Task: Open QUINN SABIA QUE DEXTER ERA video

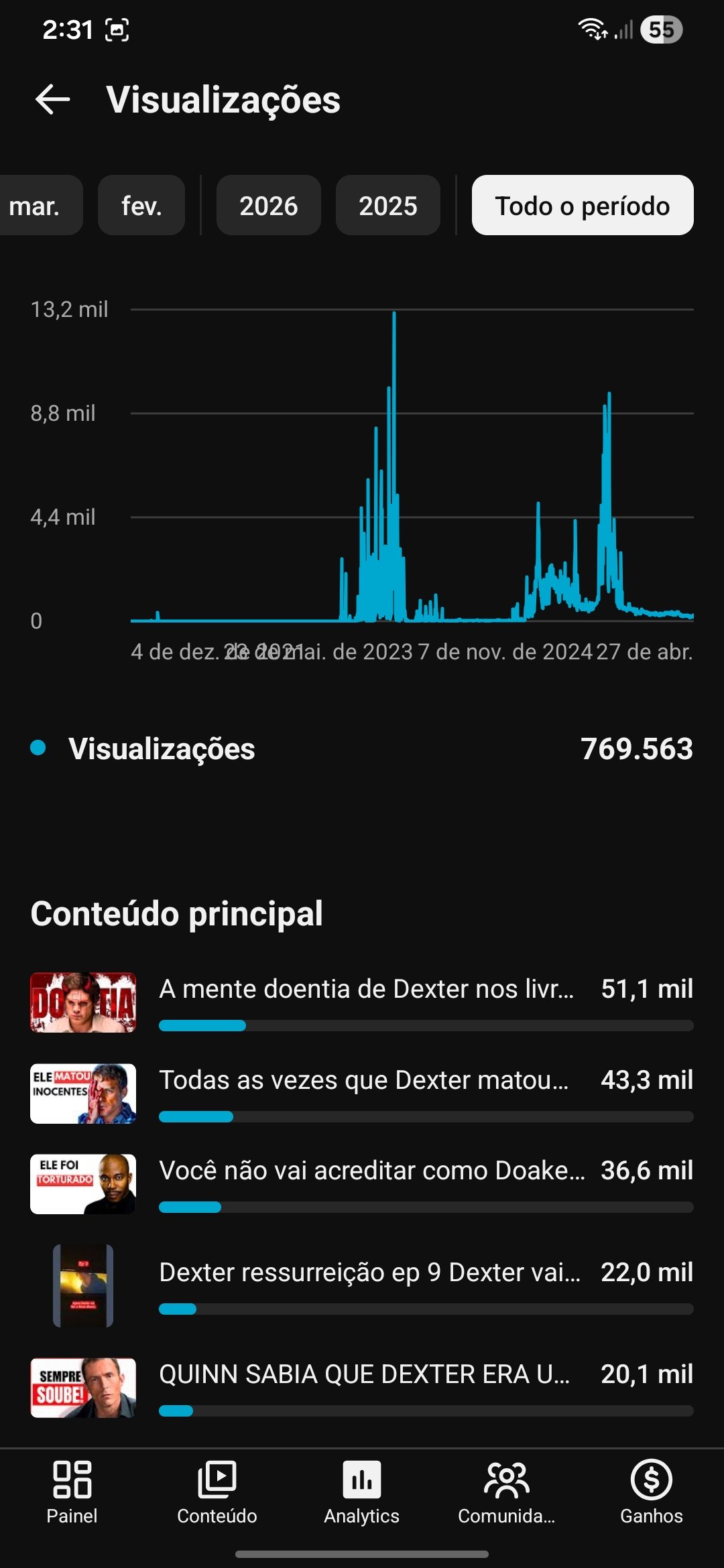Action: [364, 1374]
